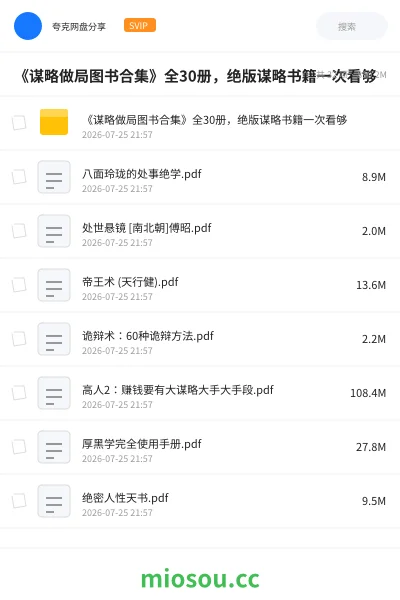Check the box next to 高人2 pdf

(19, 393)
